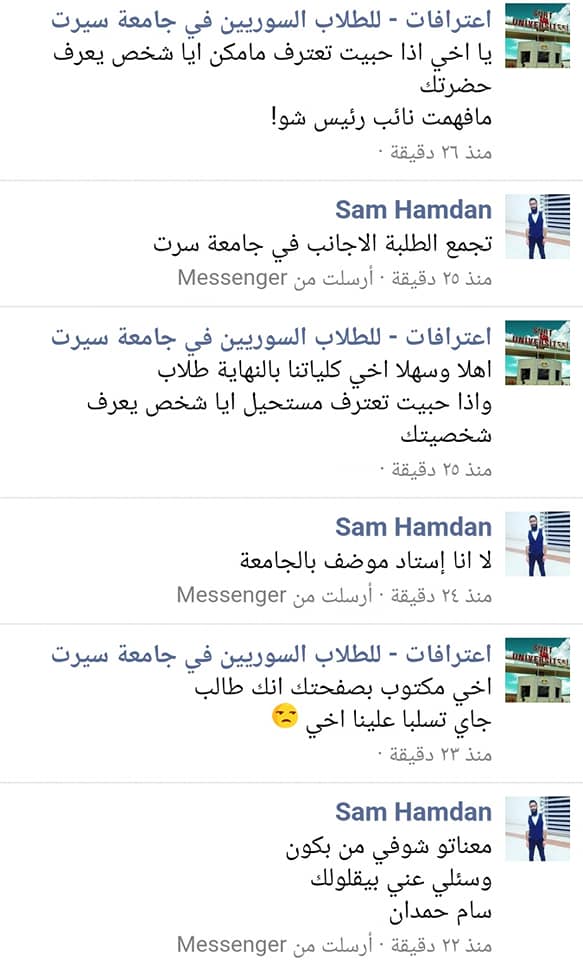The image size is (583, 960).
Task: Open Sam Hamdan's name above "لا انا إستاد موضف" comment
Action: [x=413, y=527]
